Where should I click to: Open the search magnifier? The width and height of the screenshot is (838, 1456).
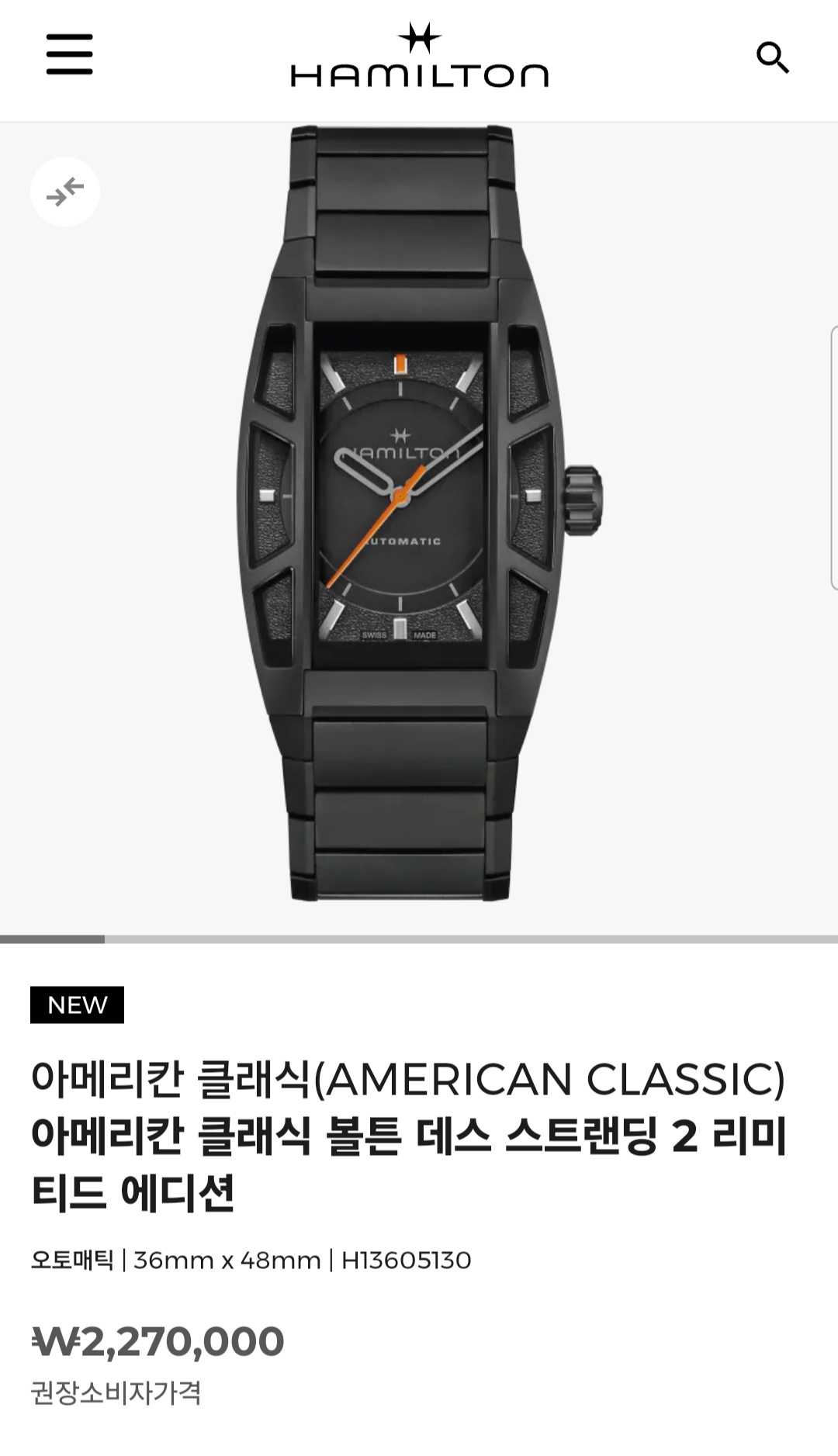772,57
